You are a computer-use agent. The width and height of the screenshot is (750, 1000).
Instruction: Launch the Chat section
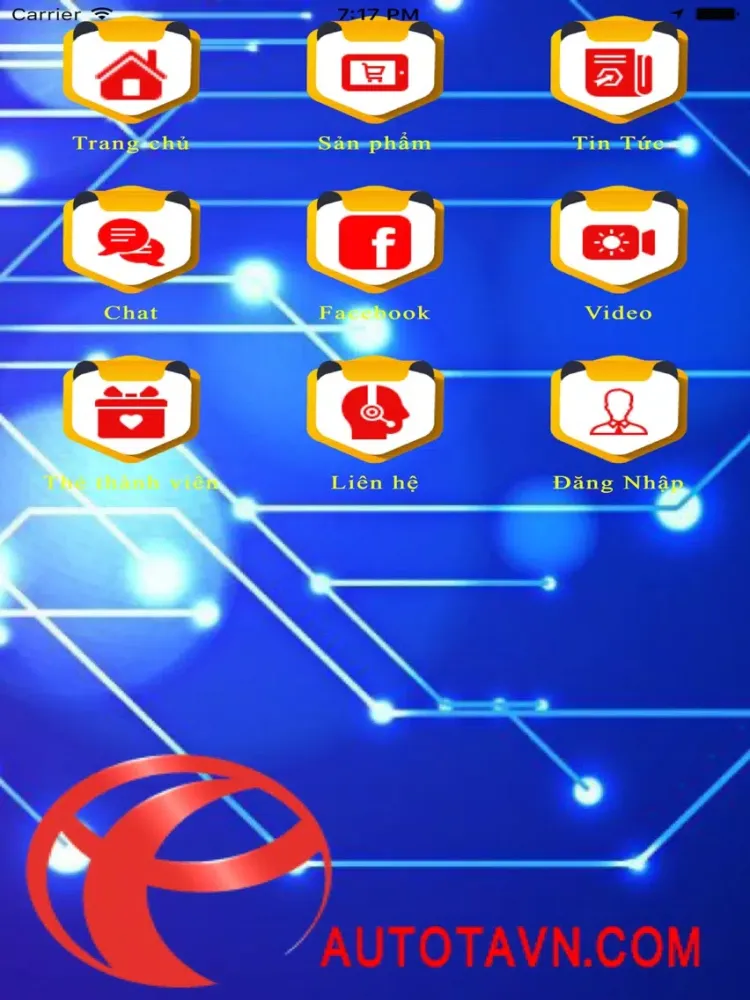tap(131, 242)
